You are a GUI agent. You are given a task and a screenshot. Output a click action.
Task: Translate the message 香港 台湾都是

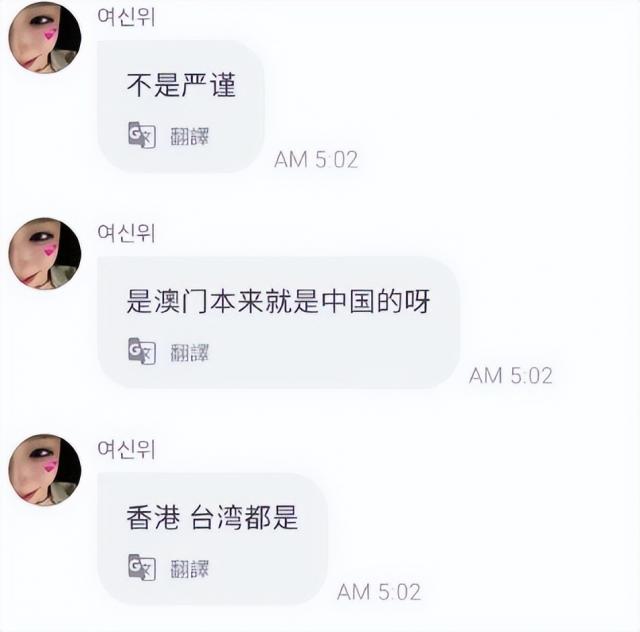click(x=168, y=568)
